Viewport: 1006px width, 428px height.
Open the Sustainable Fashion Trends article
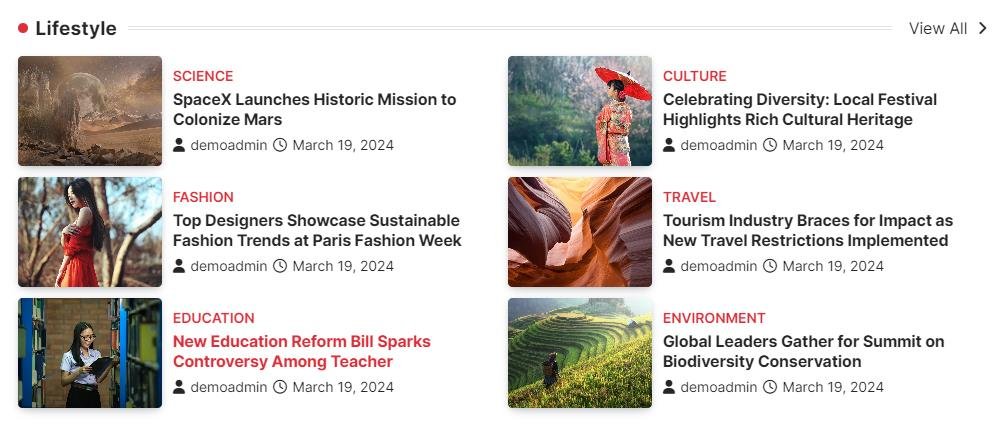pos(316,231)
